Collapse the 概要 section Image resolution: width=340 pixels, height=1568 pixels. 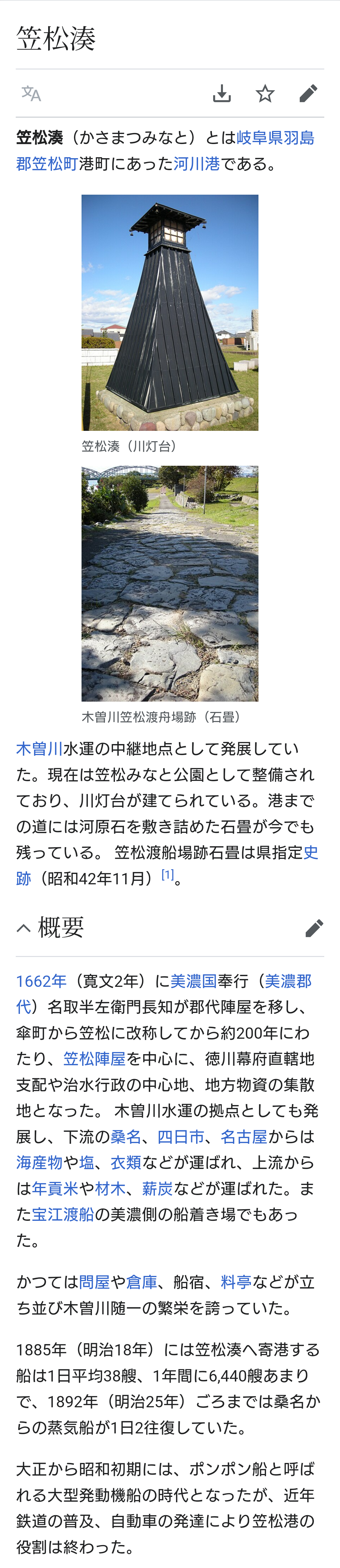pyautogui.click(x=24, y=928)
